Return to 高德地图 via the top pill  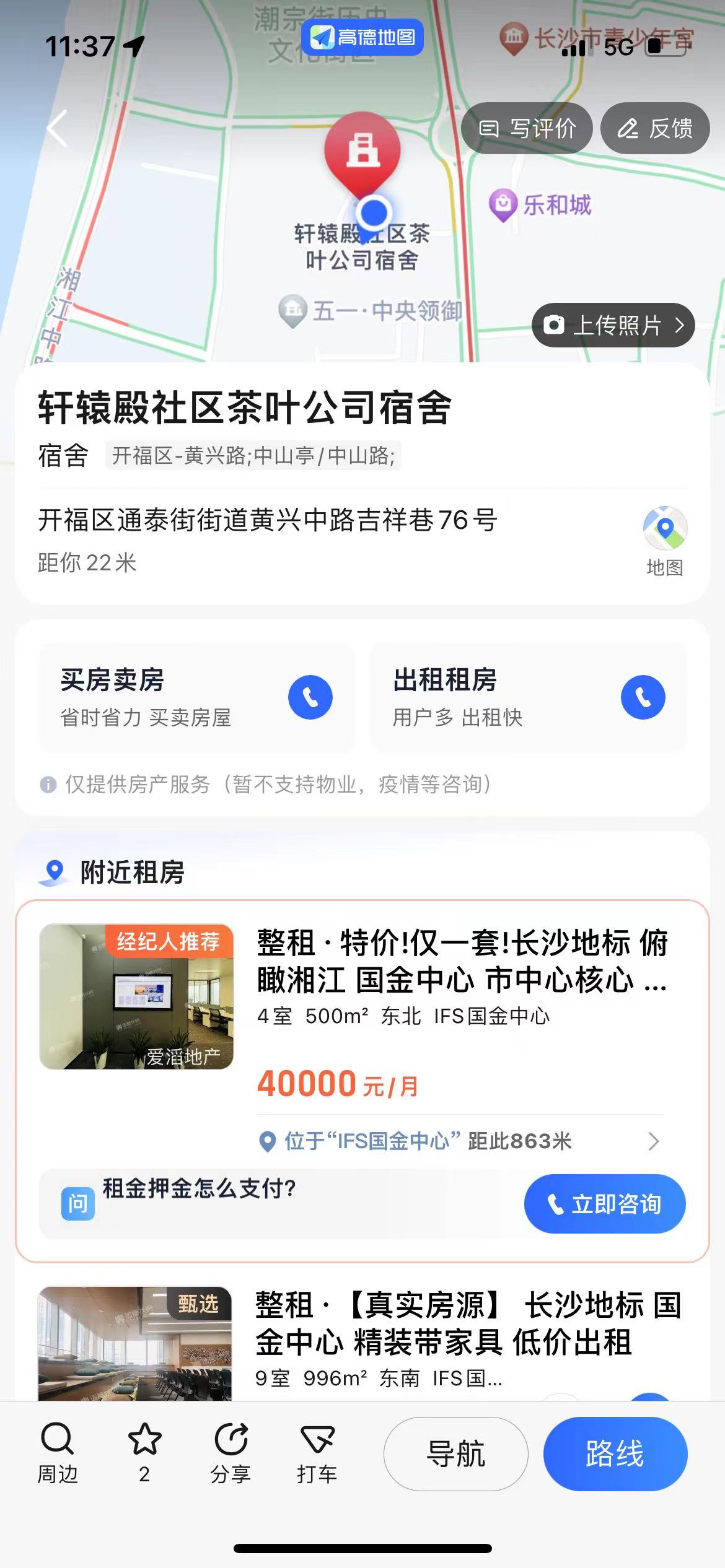[362, 37]
